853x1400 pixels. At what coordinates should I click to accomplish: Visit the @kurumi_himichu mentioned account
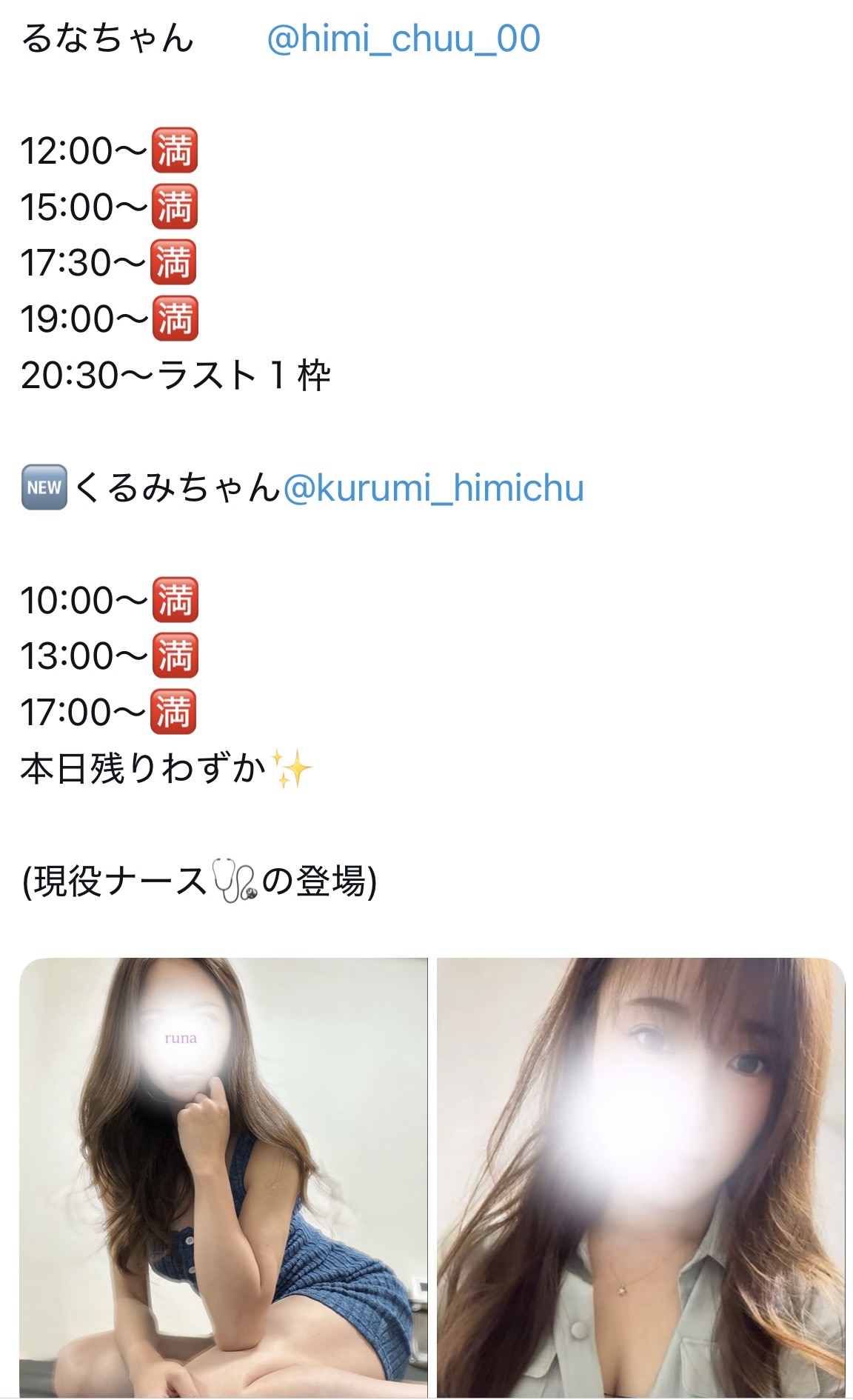pos(433,488)
